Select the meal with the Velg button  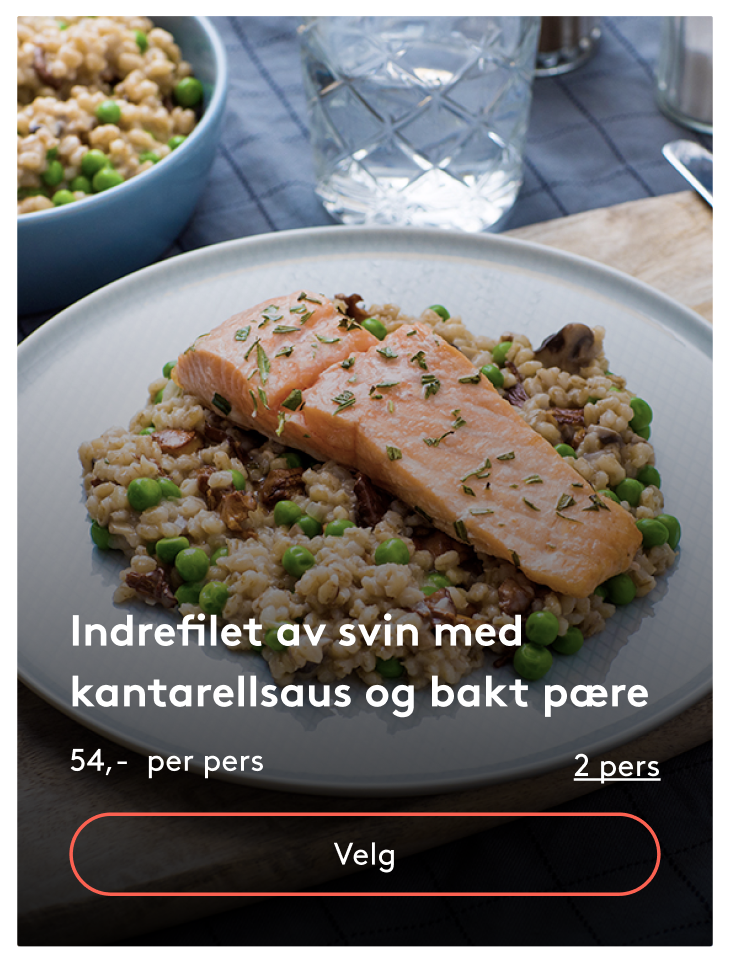click(364, 855)
